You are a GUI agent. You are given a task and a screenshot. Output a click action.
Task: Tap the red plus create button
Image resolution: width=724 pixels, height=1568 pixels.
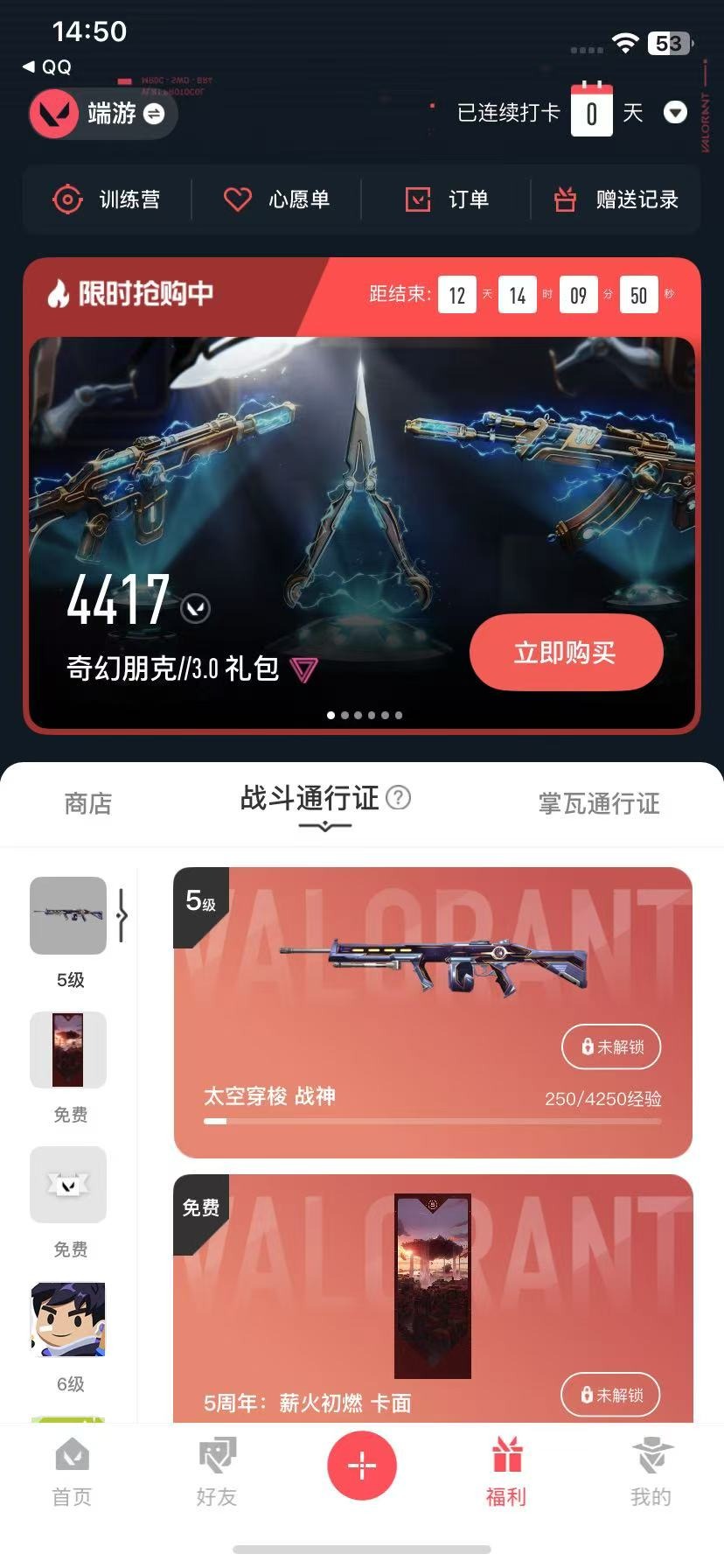[x=362, y=1465]
